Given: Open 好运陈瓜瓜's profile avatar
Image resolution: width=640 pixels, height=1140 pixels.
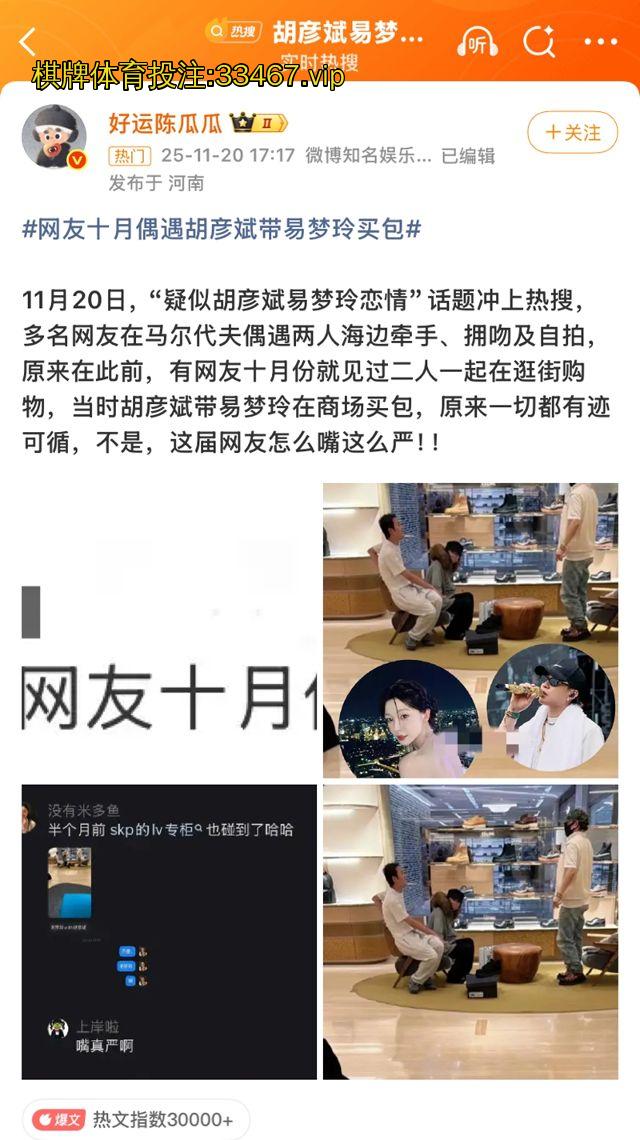Looking at the screenshot, I should 54,135.
